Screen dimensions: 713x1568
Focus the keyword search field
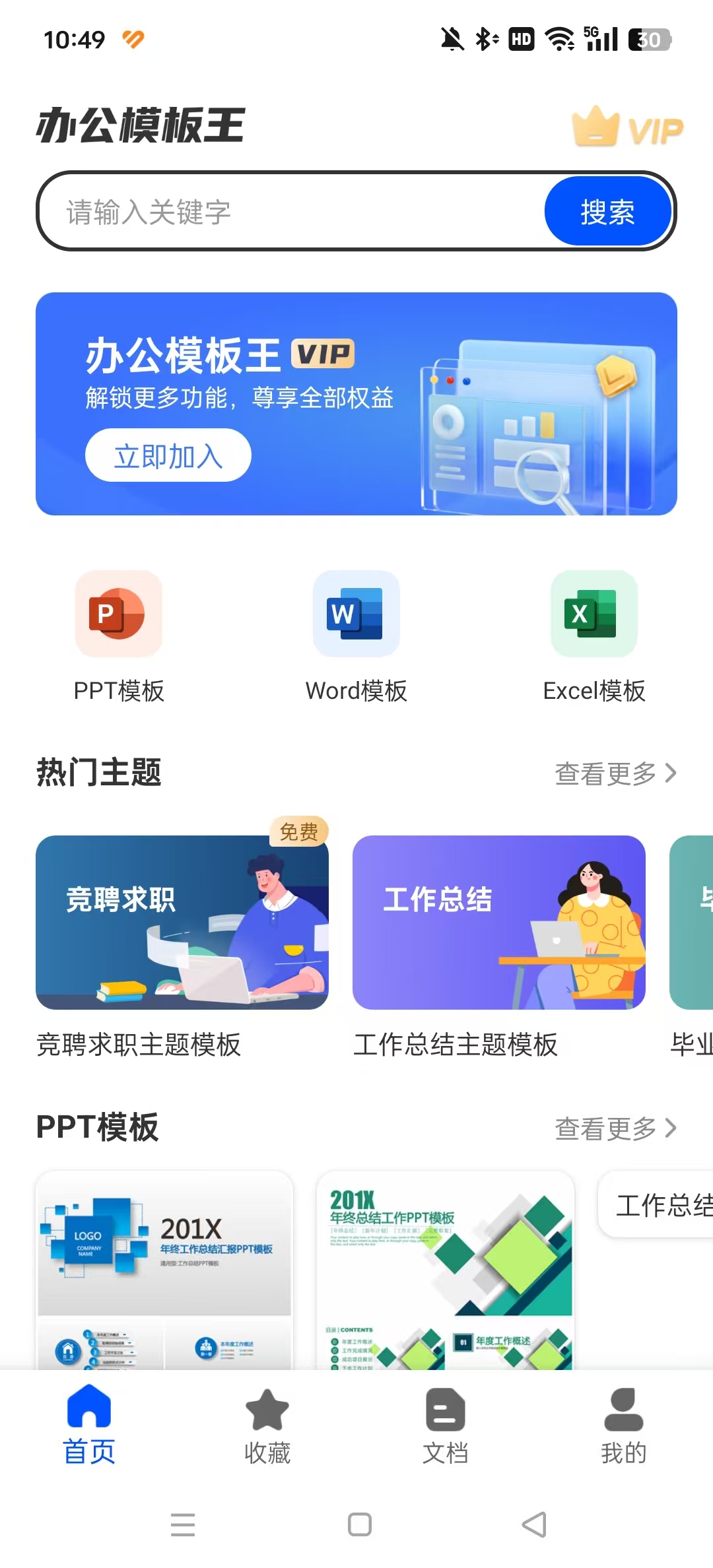(290, 212)
